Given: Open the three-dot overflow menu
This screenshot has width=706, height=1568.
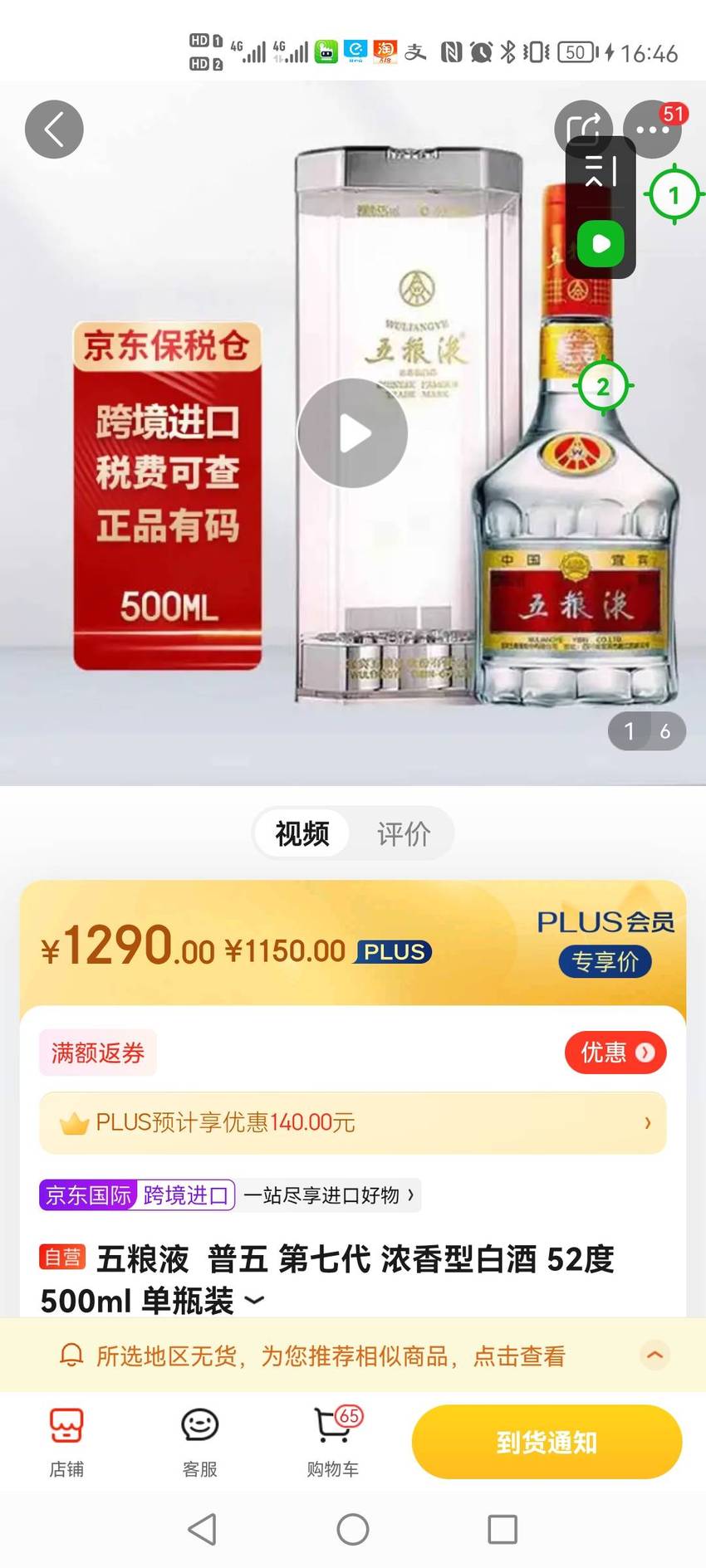Looking at the screenshot, I should (652, 129).
